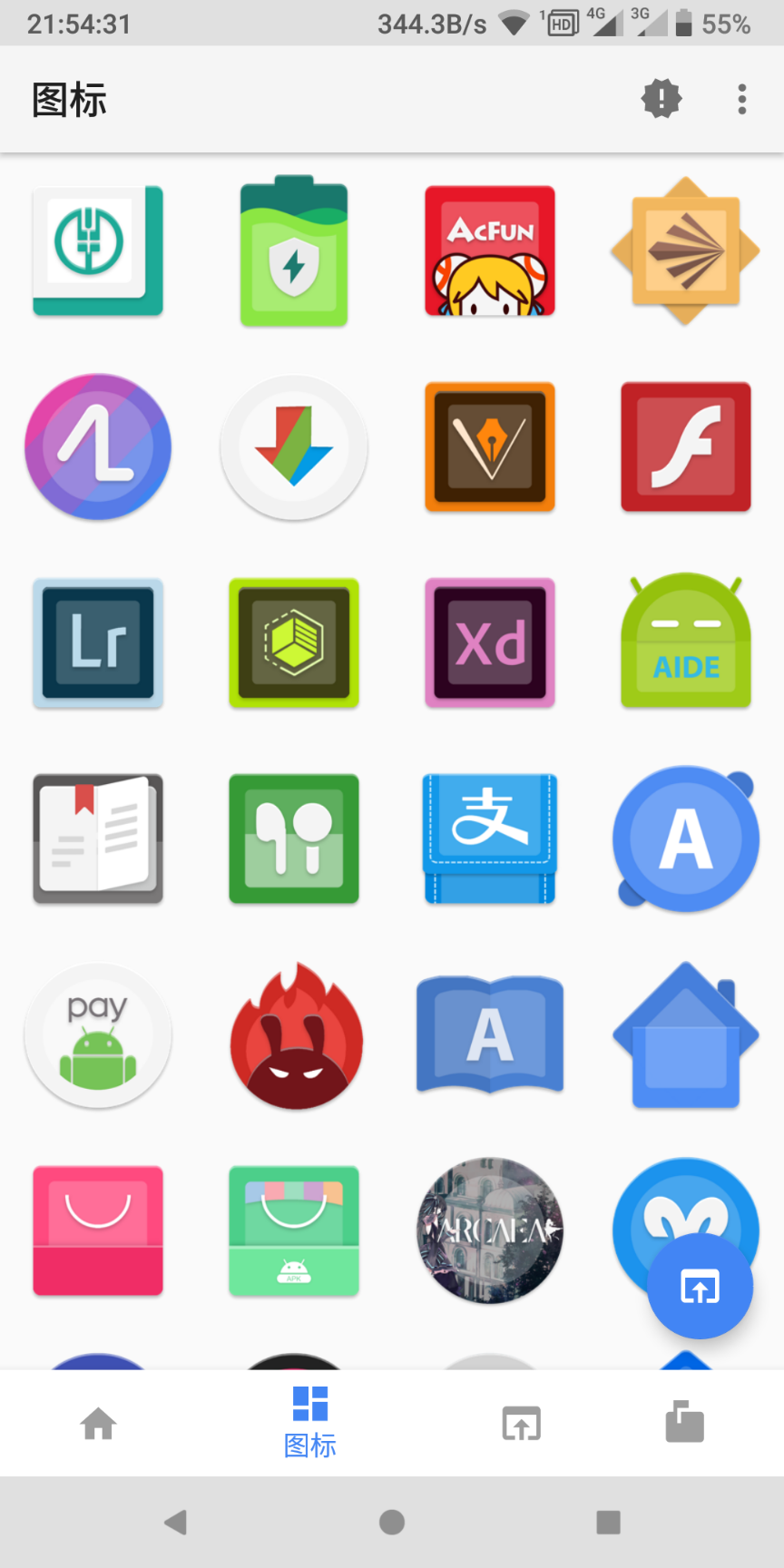Image resolution: width=784 pixels, height=1568 pixels.
Task: Tap the AnTuTu red flame icon
Action: tap(294, 1035)
